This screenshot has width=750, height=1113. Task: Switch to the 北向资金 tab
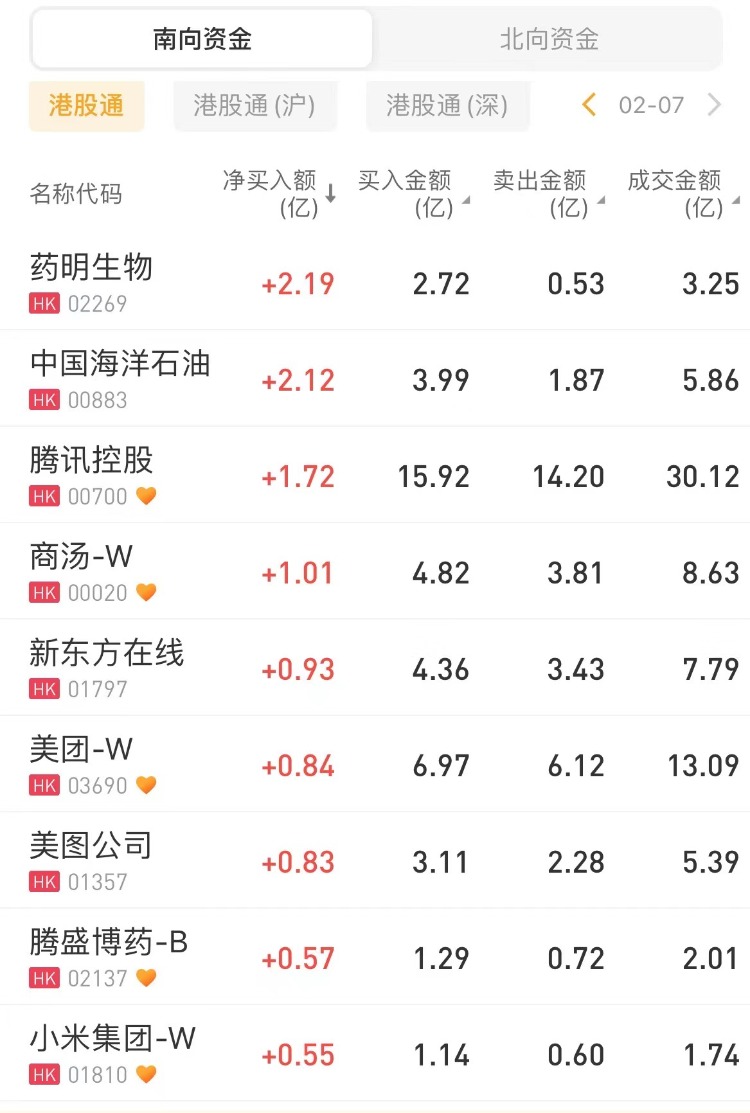point(548,40)
